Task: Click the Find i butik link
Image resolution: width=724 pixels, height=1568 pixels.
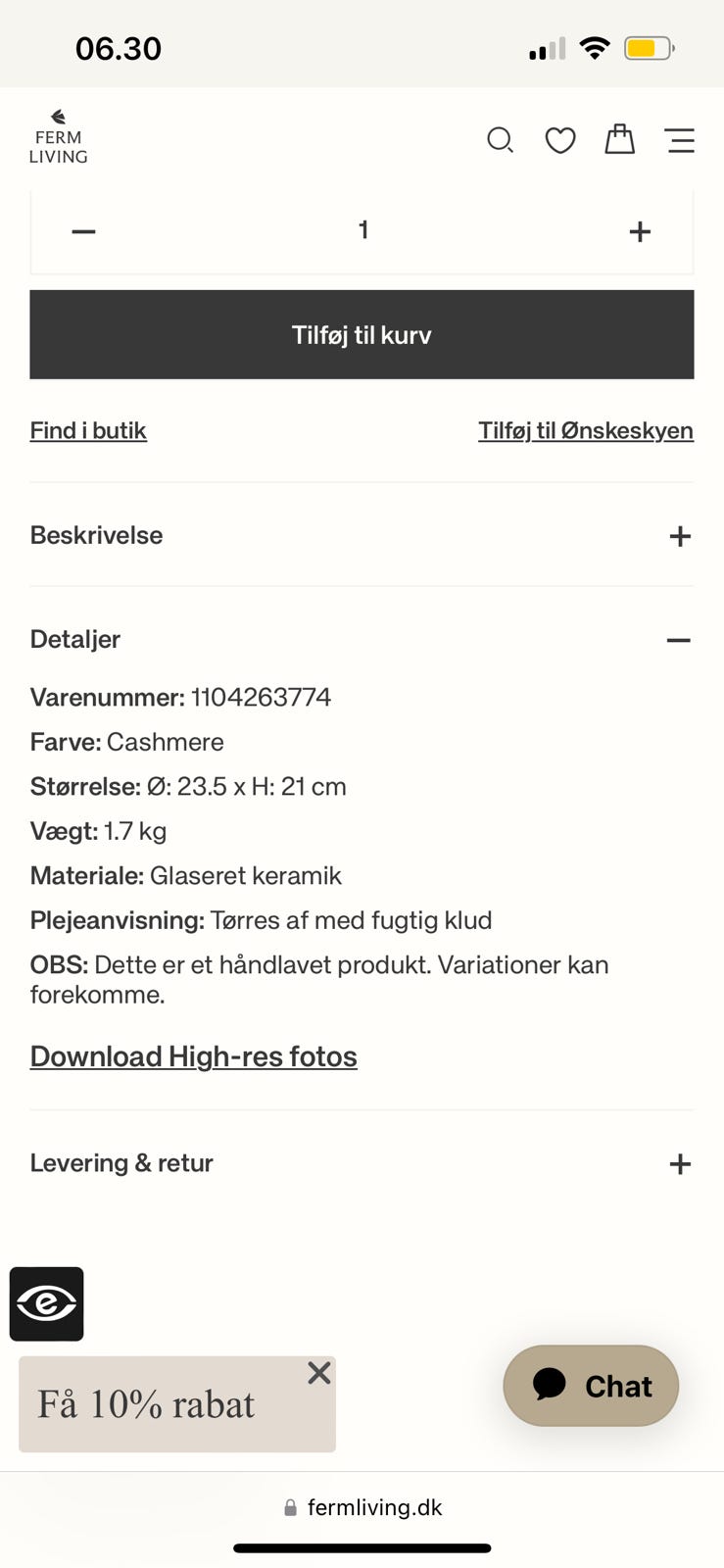Action: [x=88, y=430]
